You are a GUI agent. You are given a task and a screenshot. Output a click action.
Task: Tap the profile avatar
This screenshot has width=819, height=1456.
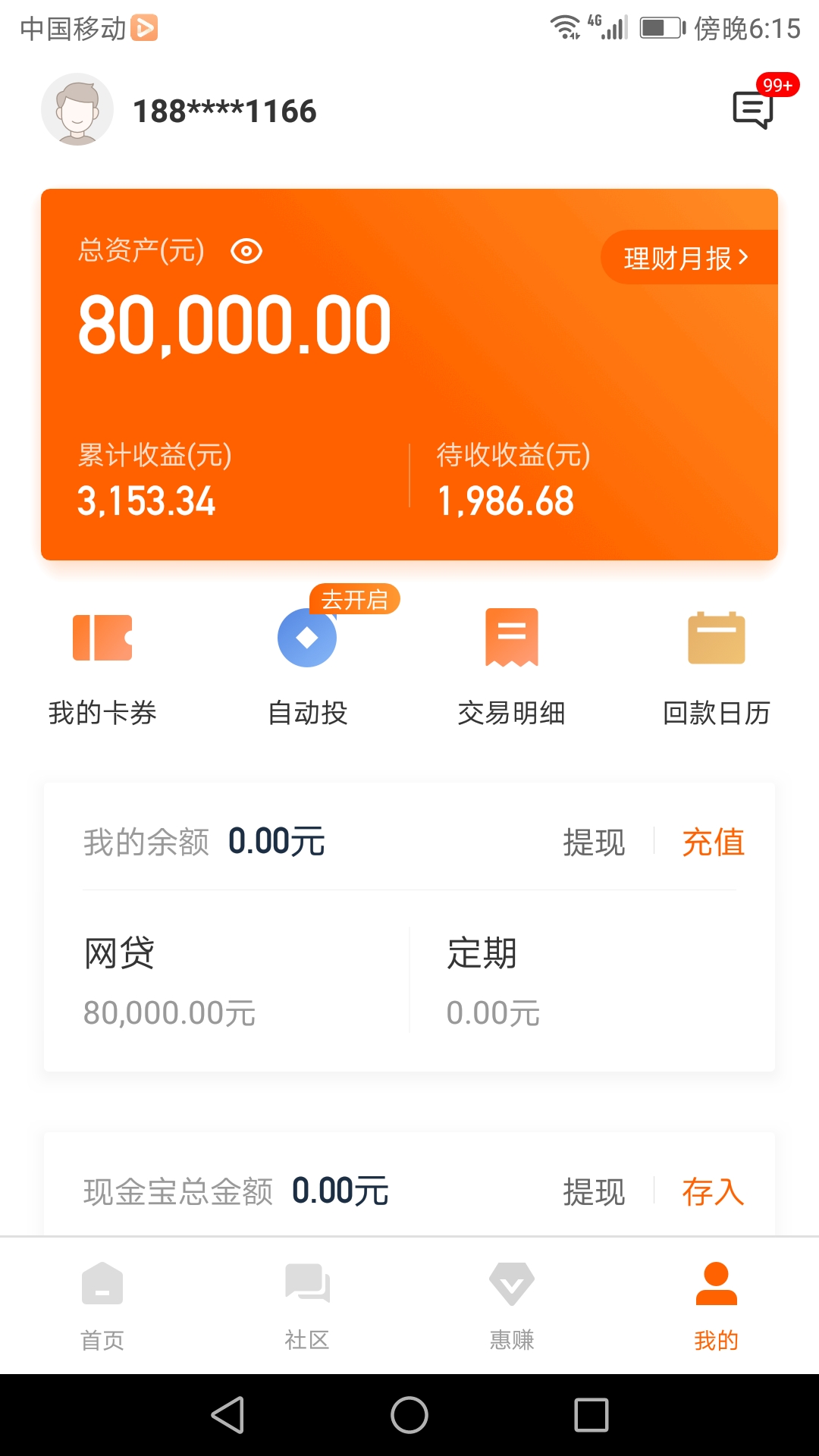(x=77, y=110)
